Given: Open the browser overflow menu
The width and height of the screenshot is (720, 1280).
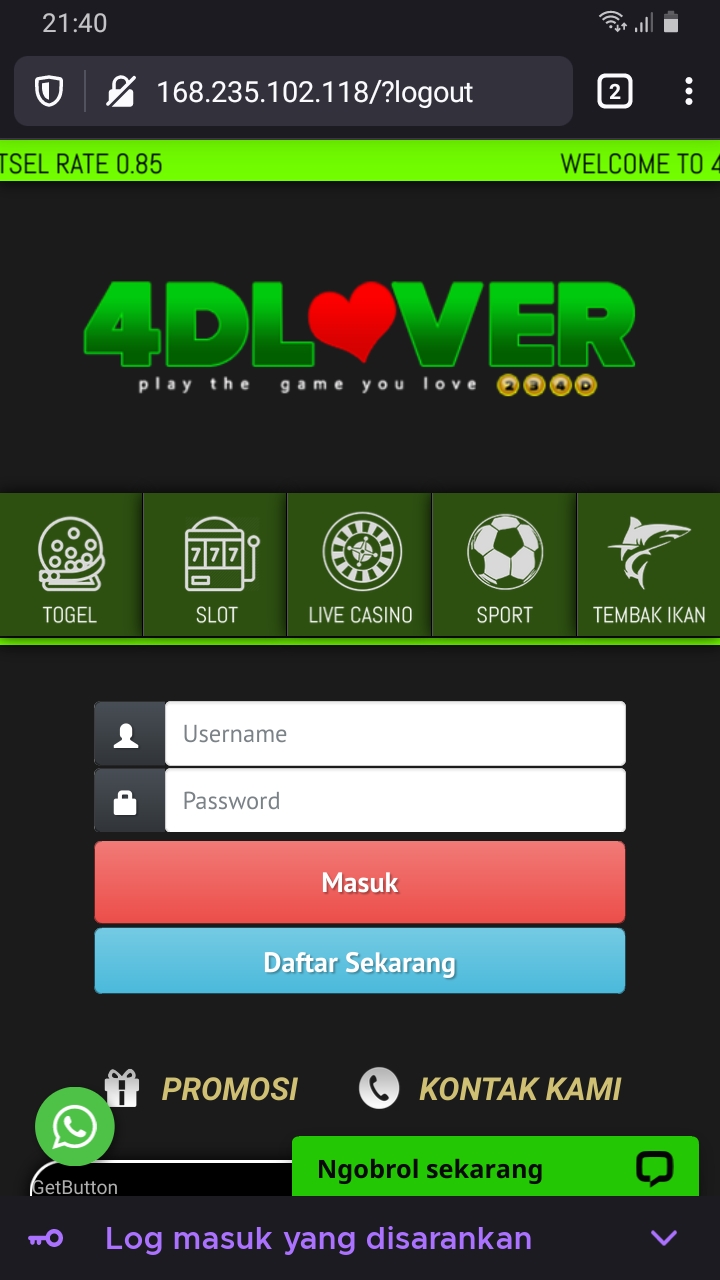Looking at the screenshot, I should click(688, 92).
